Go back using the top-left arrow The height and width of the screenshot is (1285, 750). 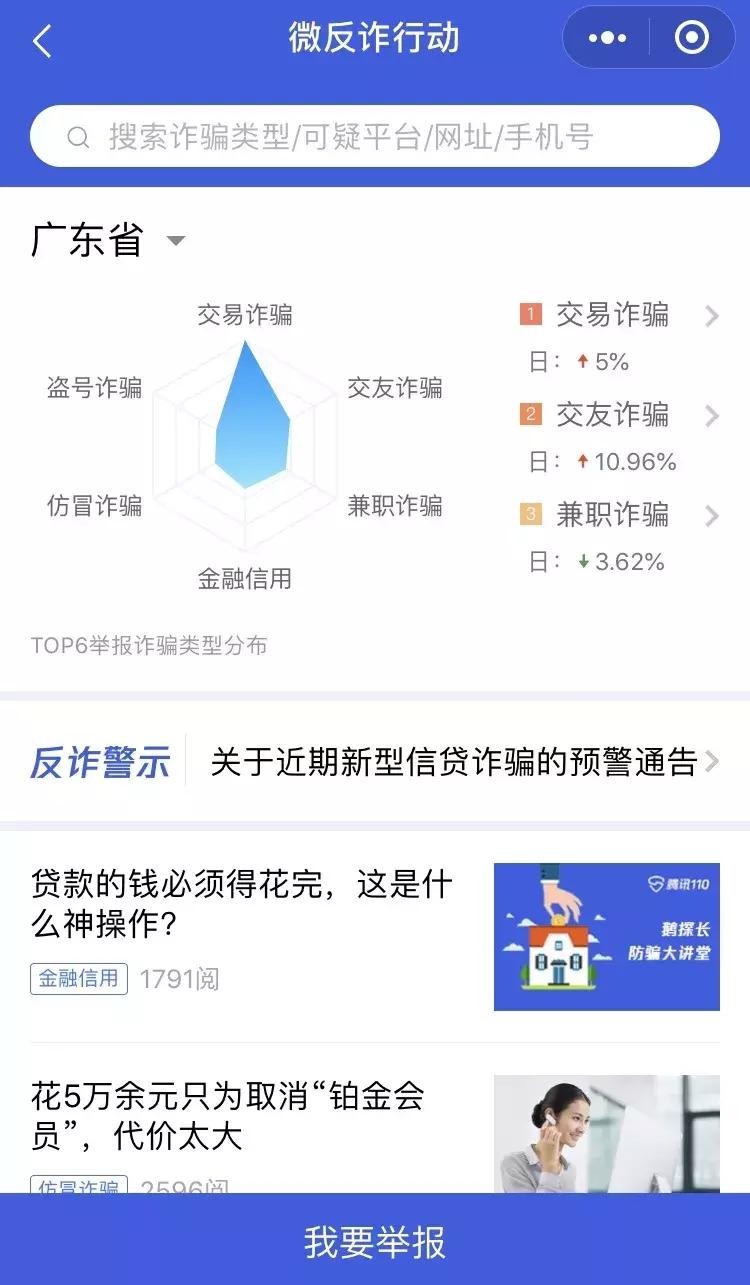(x=42, y=41)
